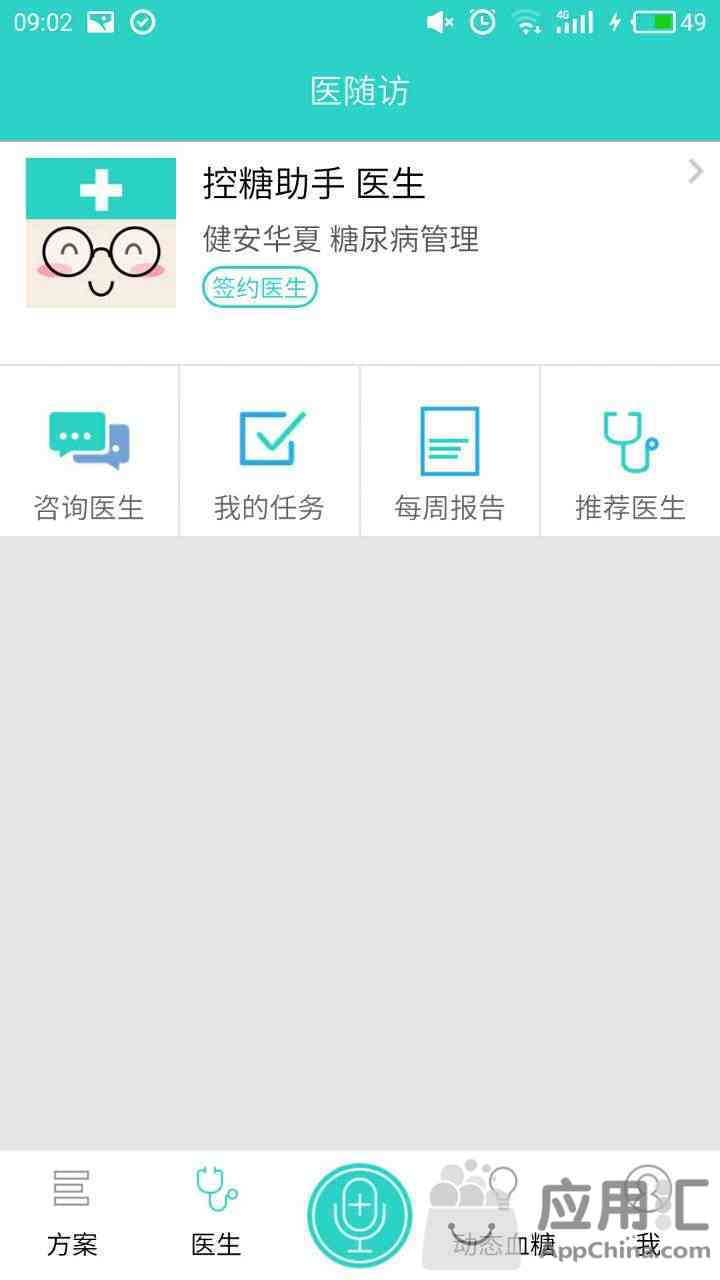Open 推荐医生 recommended doctors
Screen dimensions: 720x1280
[630, 452]
